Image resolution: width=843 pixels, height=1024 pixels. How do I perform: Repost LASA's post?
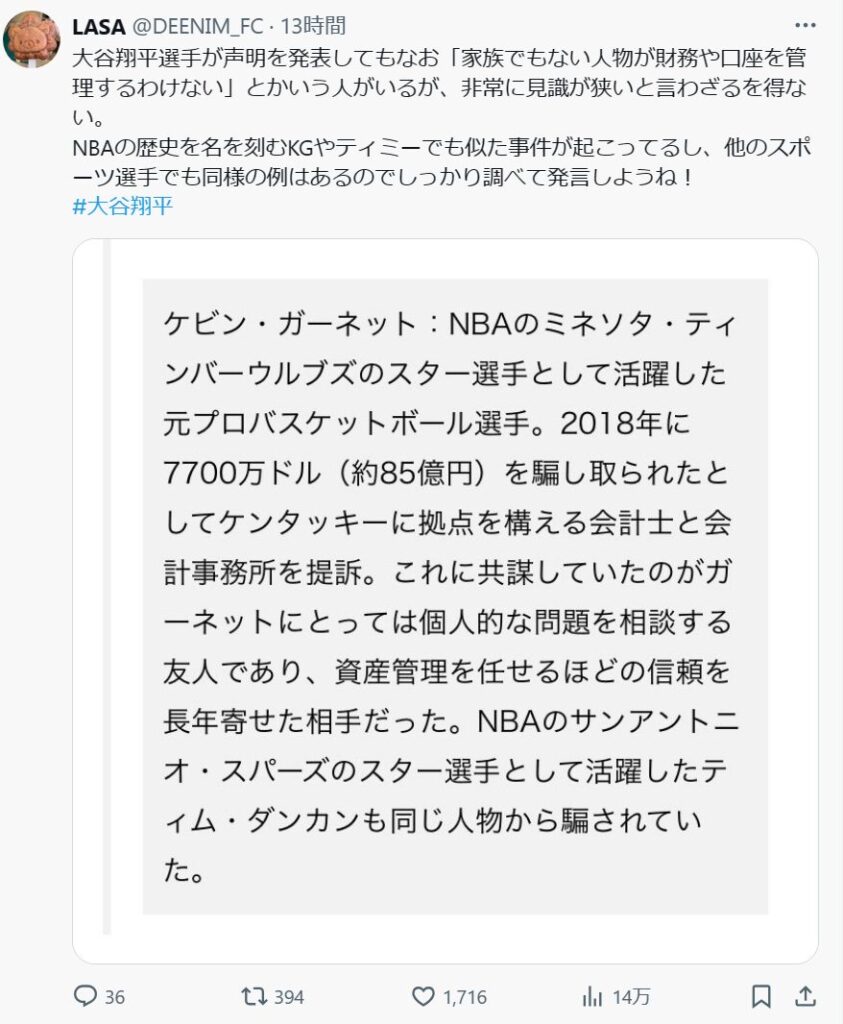click(x=254, y=996)
